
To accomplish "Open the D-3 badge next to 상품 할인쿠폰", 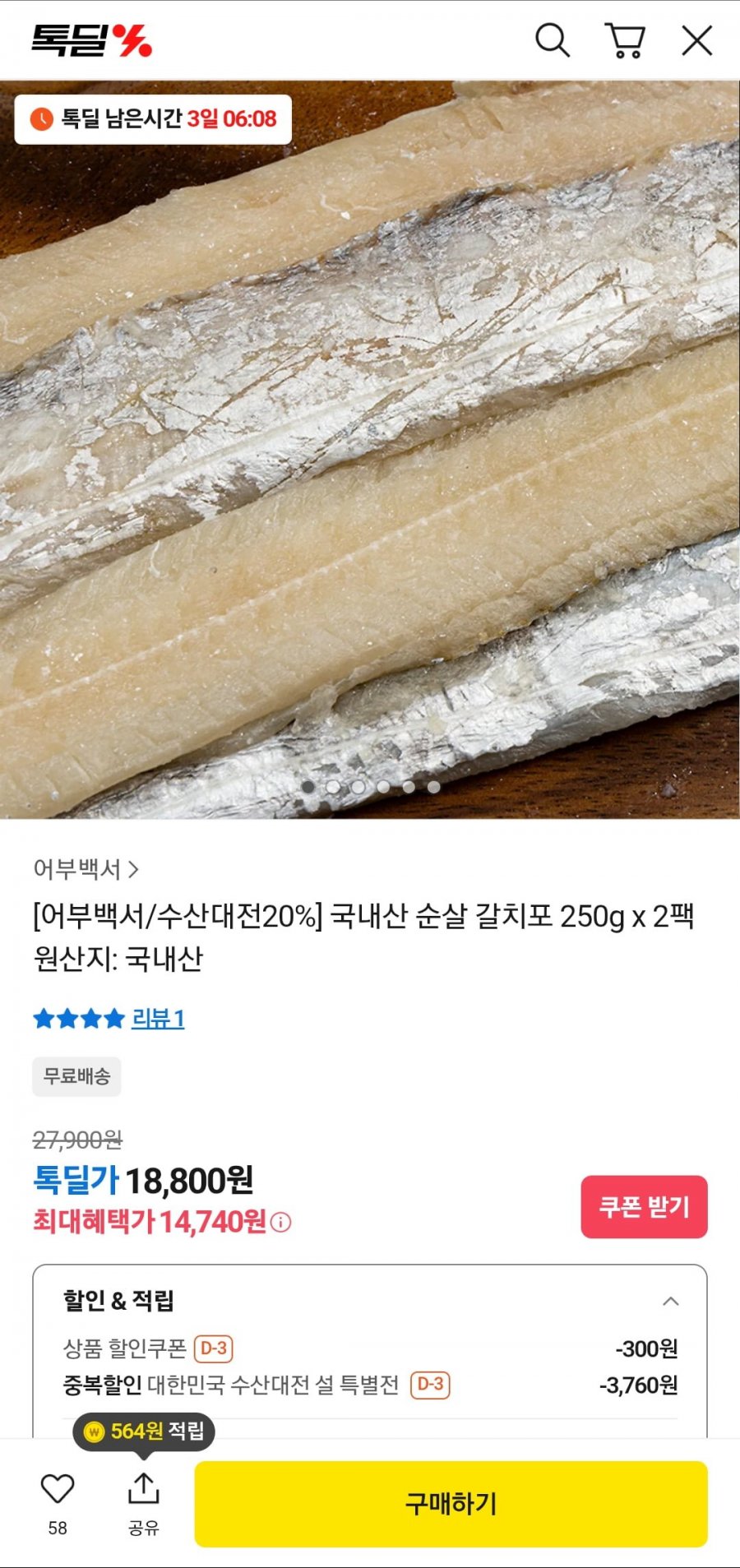I will (215, 1348).
